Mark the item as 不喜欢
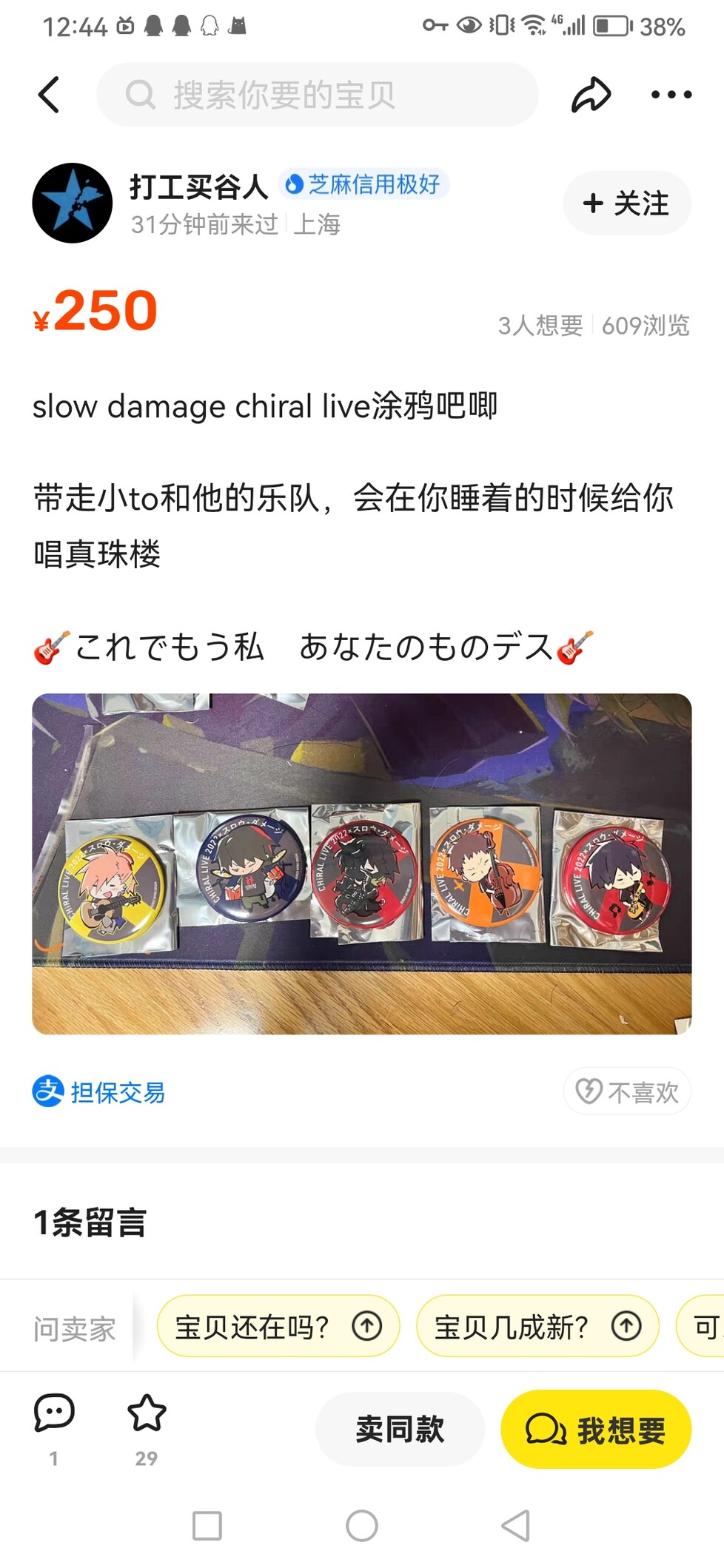Viewport: 724px width, 1568px height. point(627,1091)
